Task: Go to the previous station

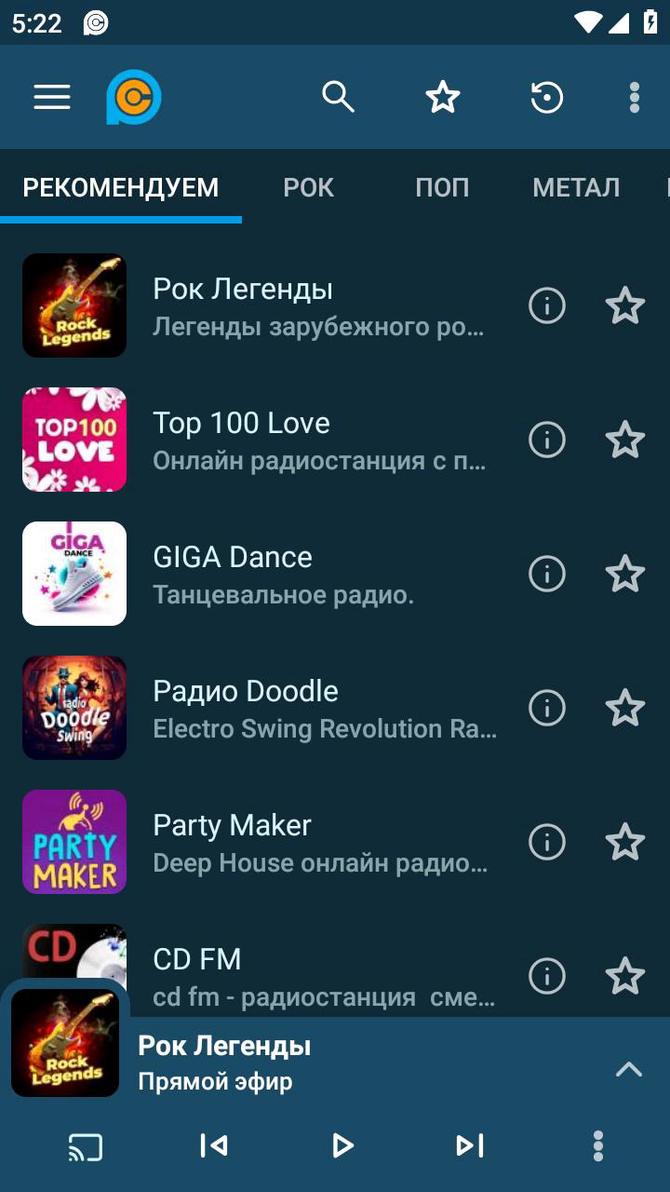Action: 214,1146
